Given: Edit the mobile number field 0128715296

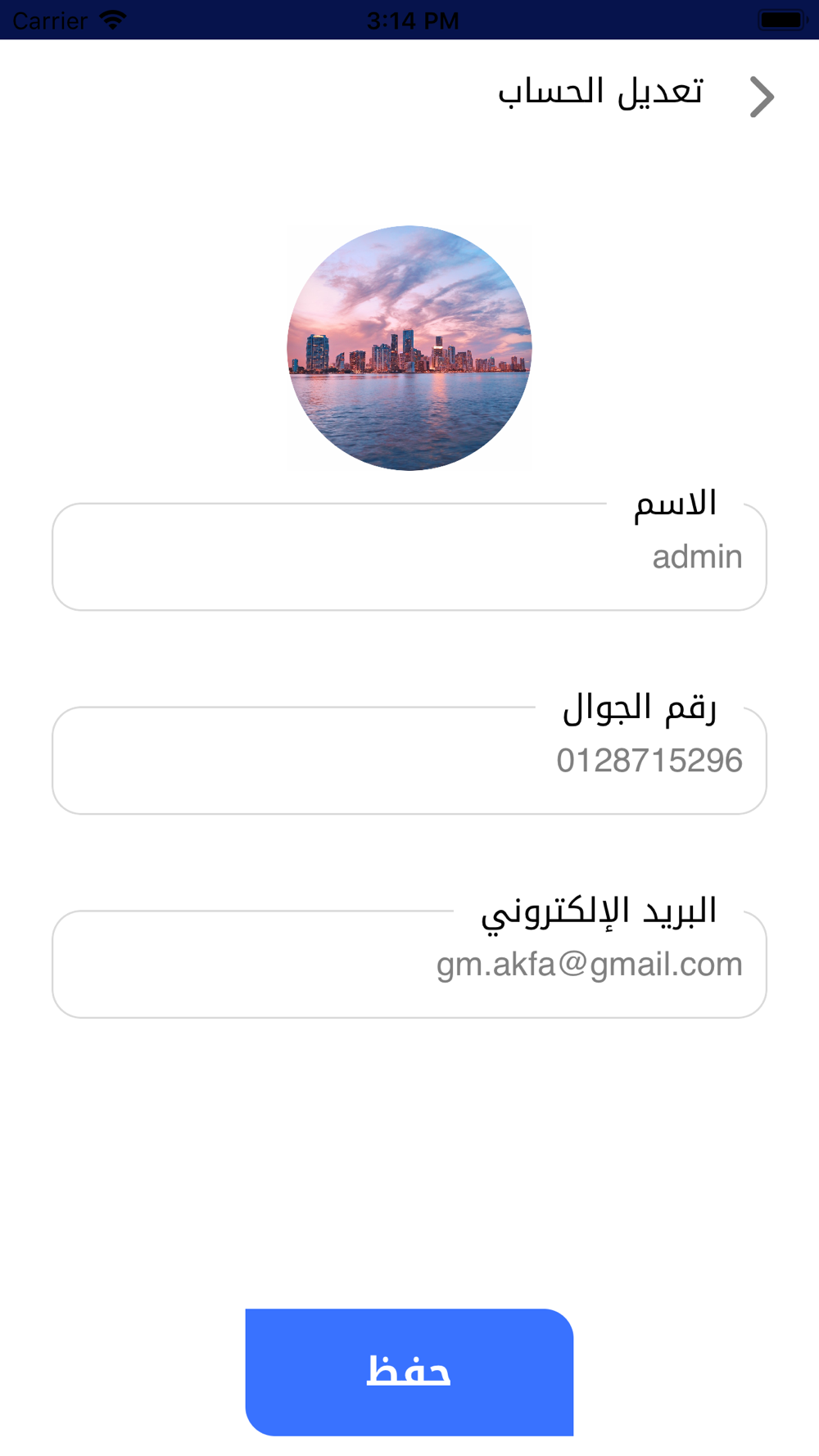Looking at the screenshot, I should pyautogui.click(x=409, y=761).
